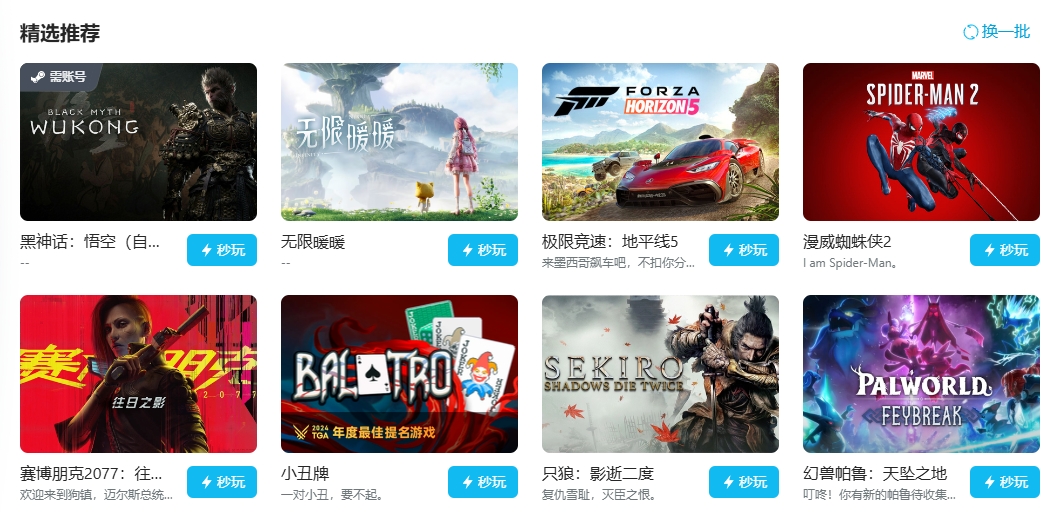Open the Cyberpunk 2077 game card

coord(138,374)
